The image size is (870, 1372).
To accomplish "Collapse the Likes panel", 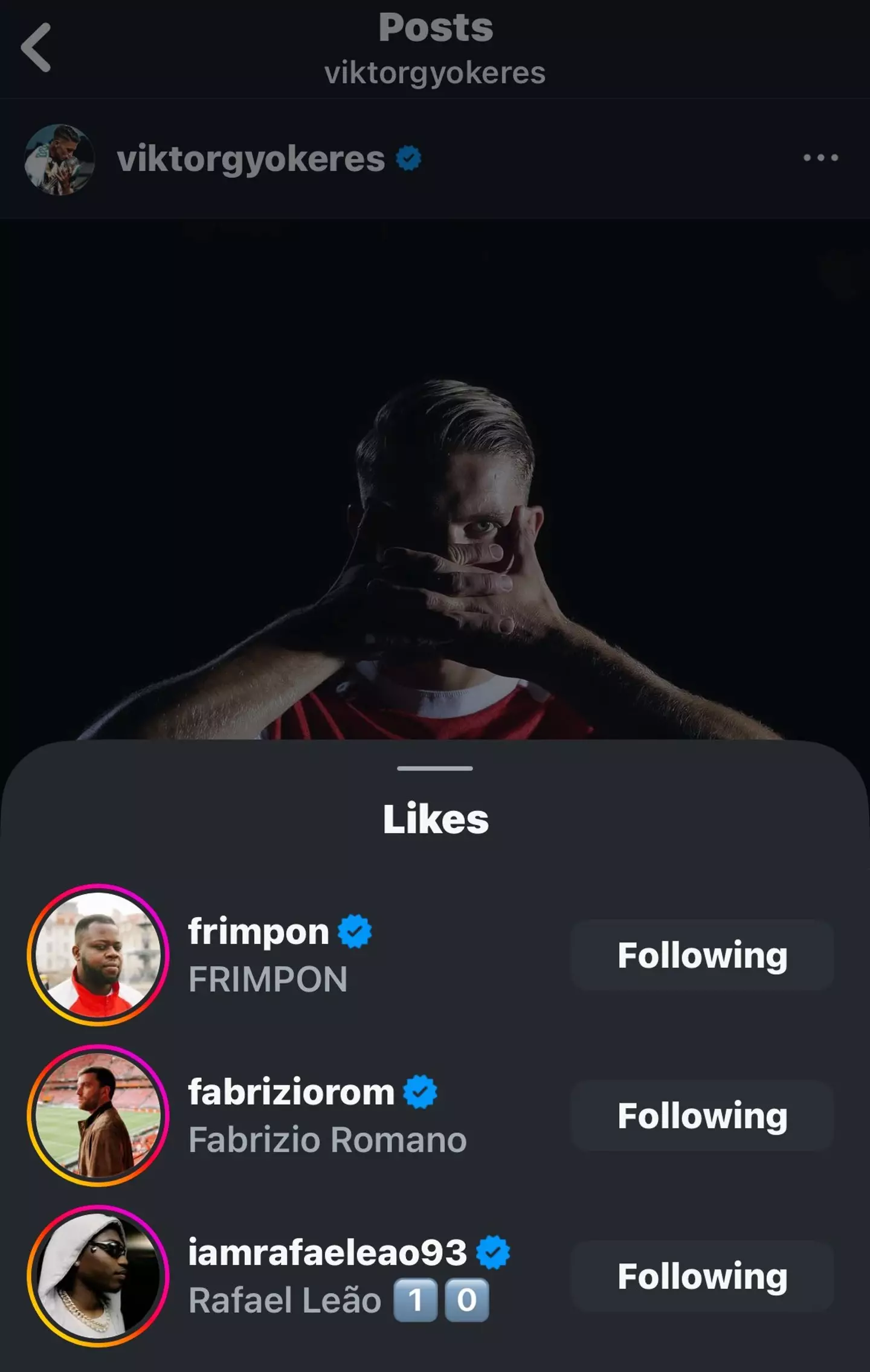I will point(434,768).
